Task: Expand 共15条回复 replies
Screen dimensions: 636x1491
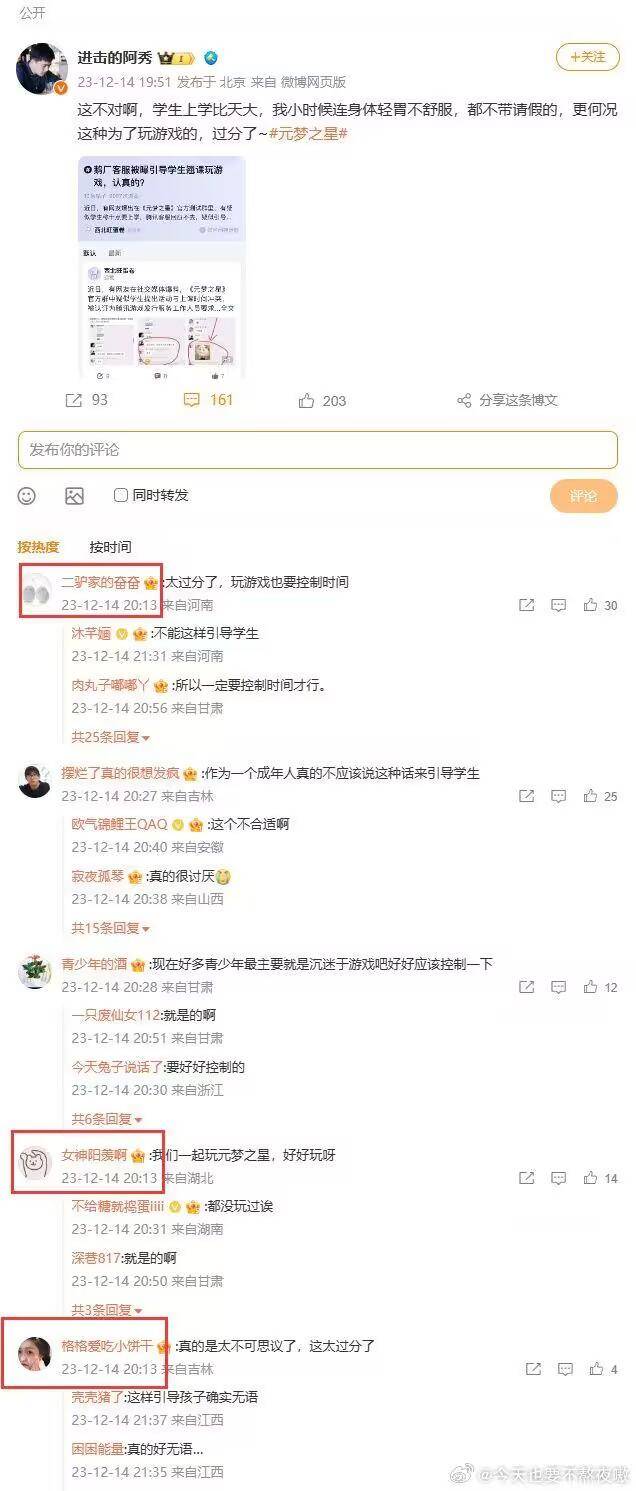Action: 110,928
